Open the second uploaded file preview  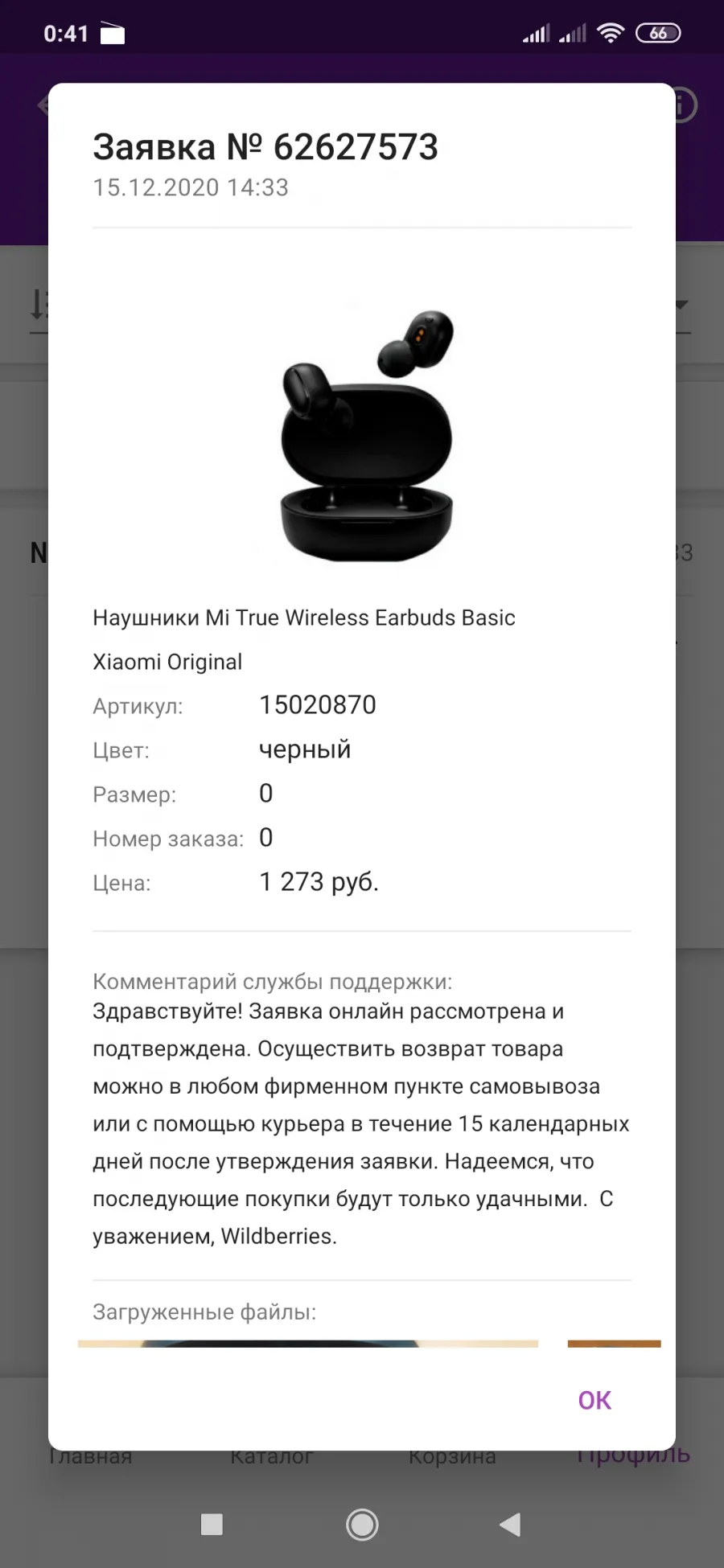tap(614, 1344)
